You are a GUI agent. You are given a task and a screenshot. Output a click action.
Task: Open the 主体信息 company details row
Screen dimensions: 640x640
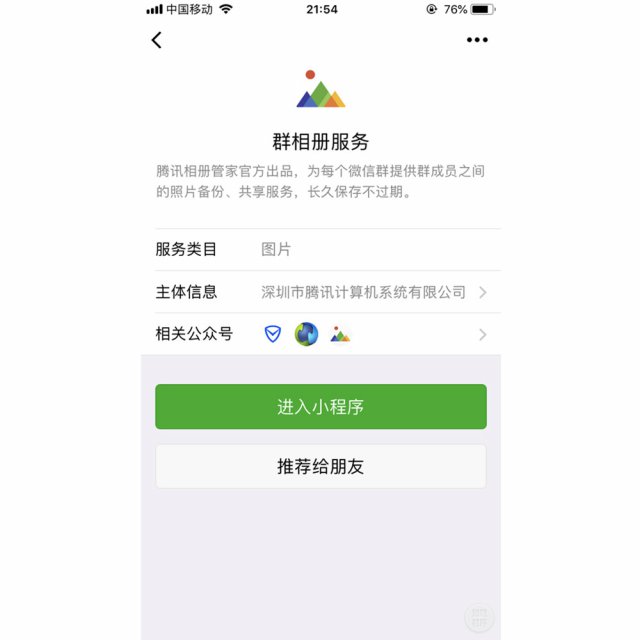(321, 292)
